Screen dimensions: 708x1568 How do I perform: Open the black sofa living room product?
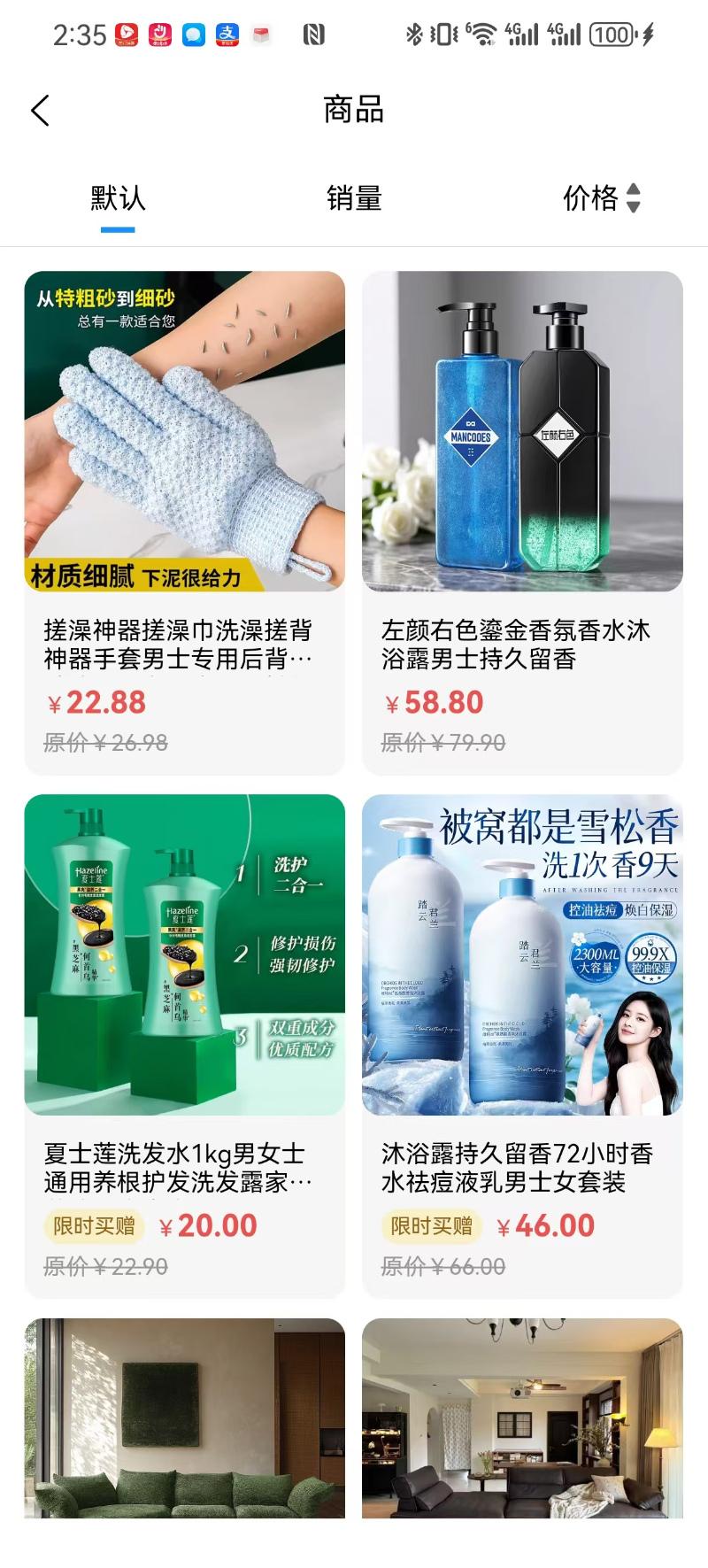[x=522, y=1417]
